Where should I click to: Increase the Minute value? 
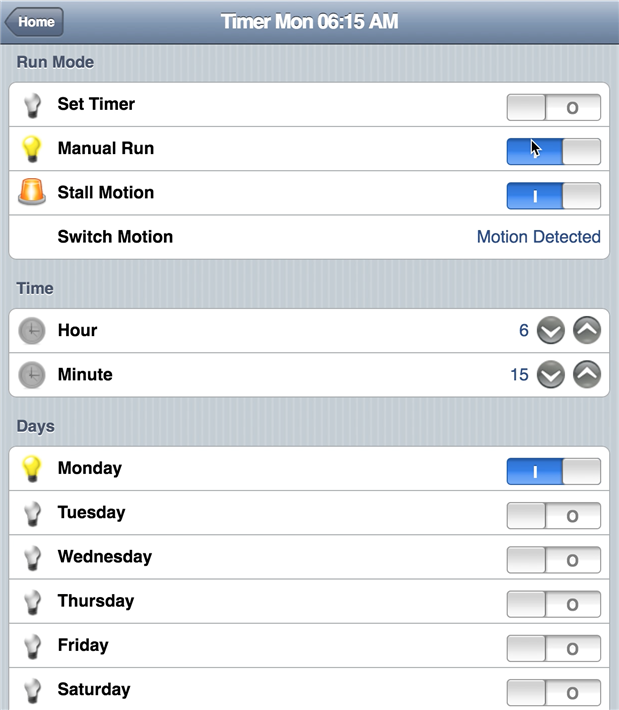pos(587,375)
